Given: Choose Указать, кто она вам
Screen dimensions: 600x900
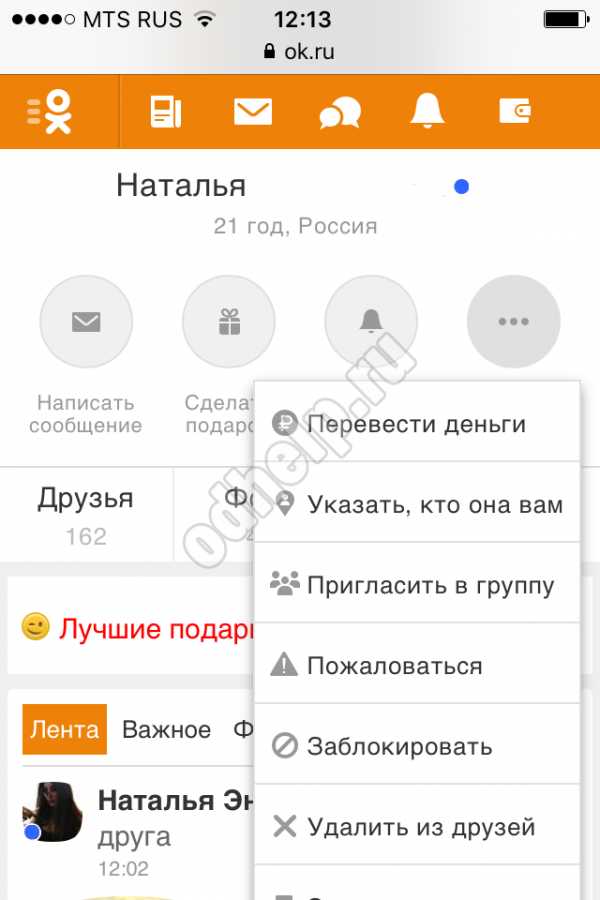Looking at the screenshot, I should [x=417, y=505].
